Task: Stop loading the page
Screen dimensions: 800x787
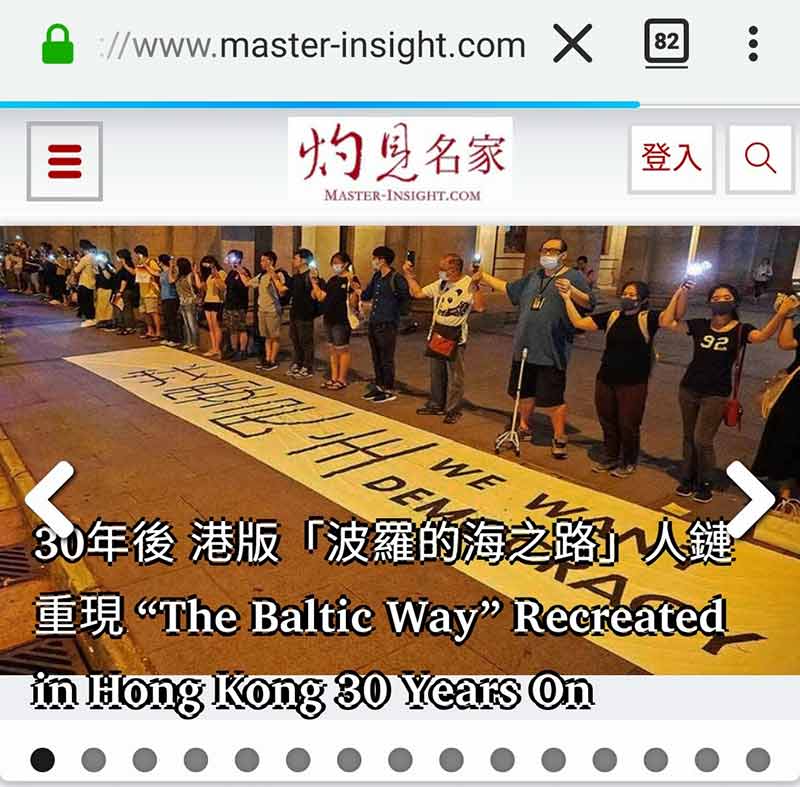Action: [x=573, y=44]
